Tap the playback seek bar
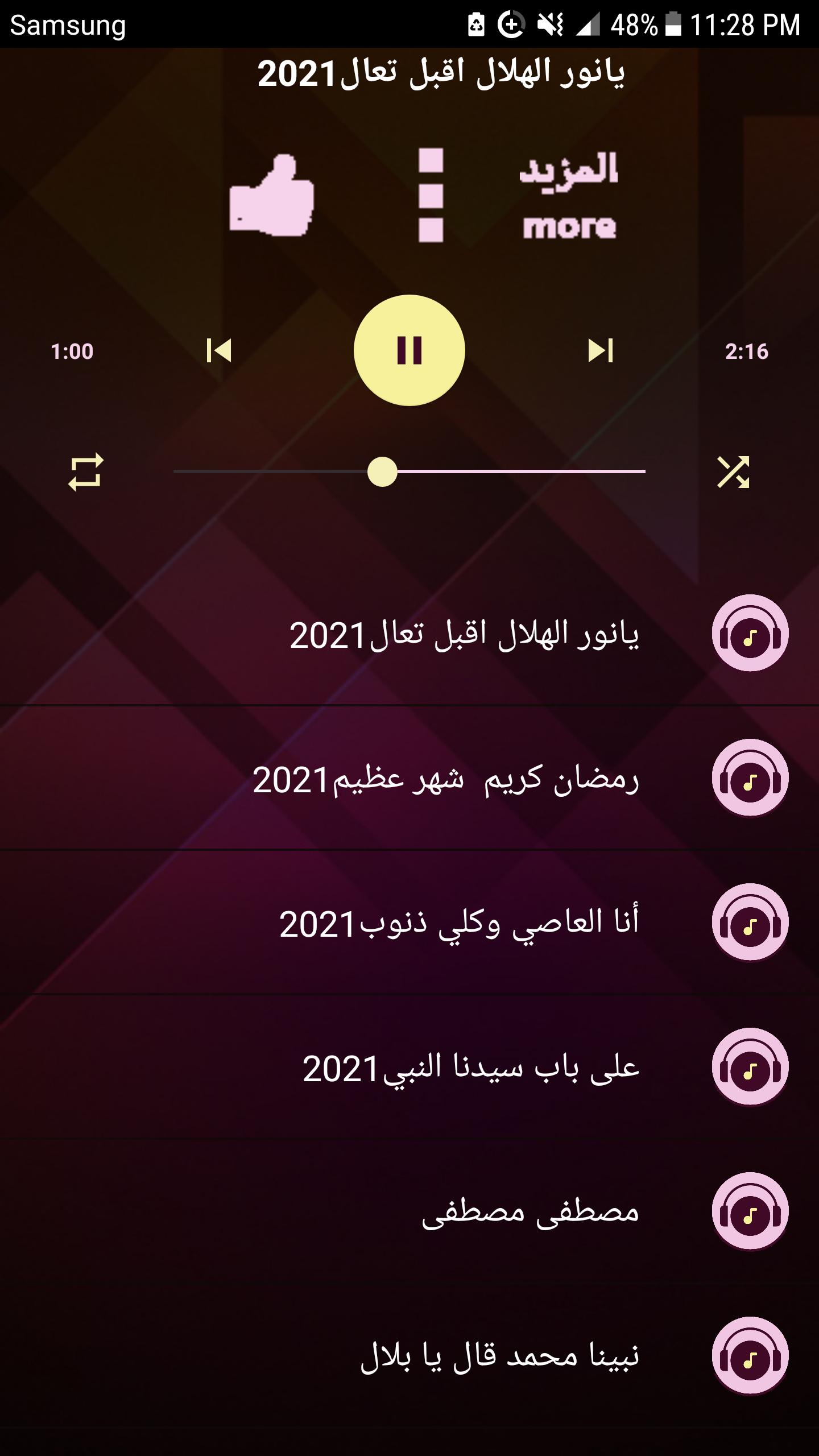This screenshot has height=1456, width=819. click(512, 471)
